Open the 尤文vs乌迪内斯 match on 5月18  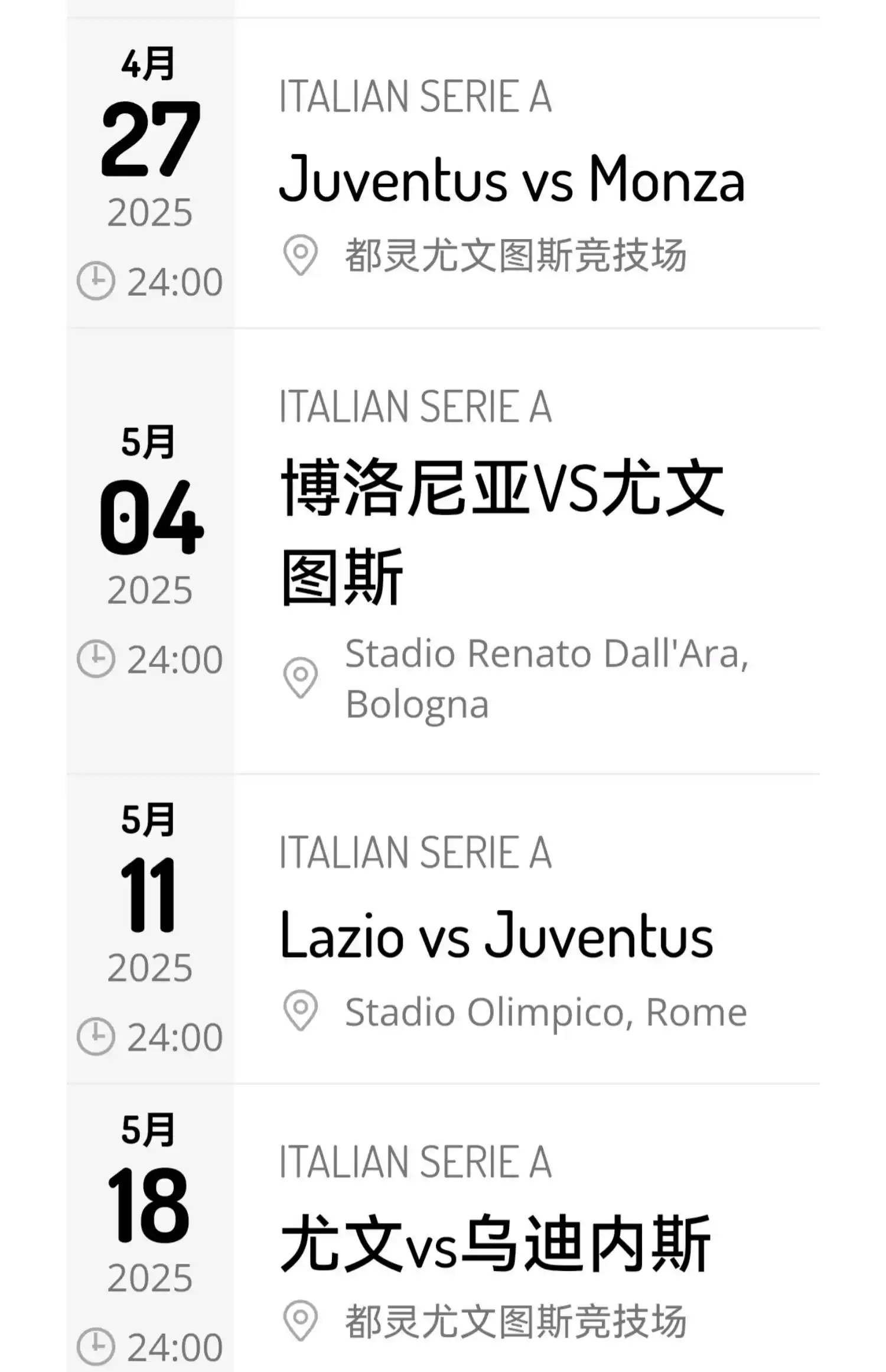coord(495,1244)
